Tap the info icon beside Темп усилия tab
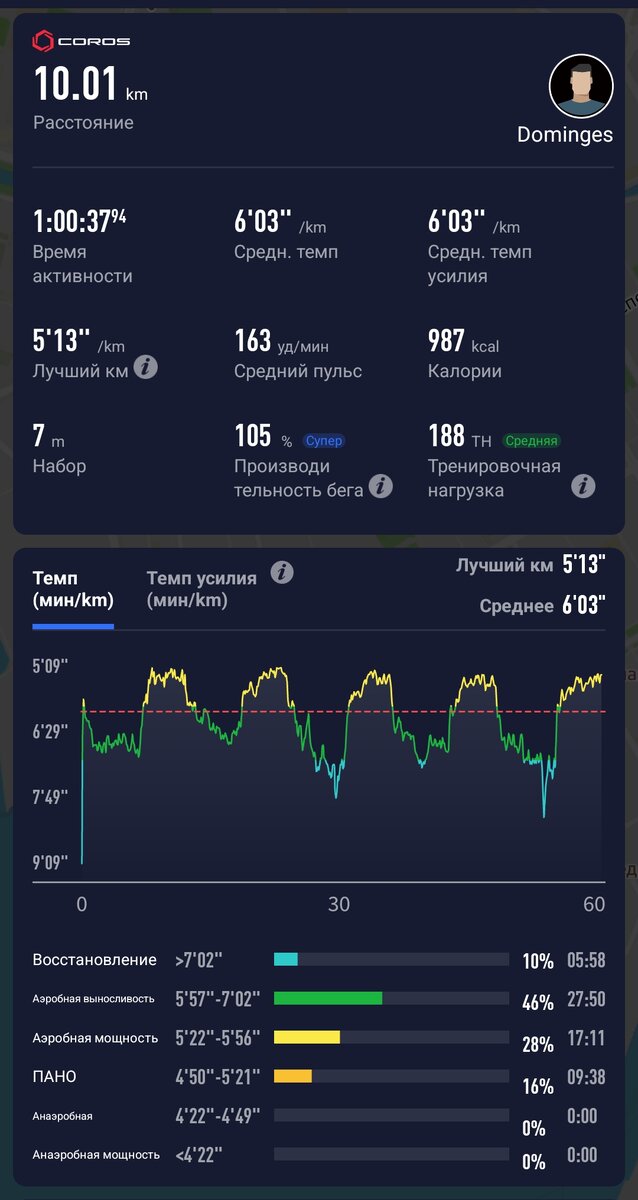638x1200 pixels. [283, 572]
